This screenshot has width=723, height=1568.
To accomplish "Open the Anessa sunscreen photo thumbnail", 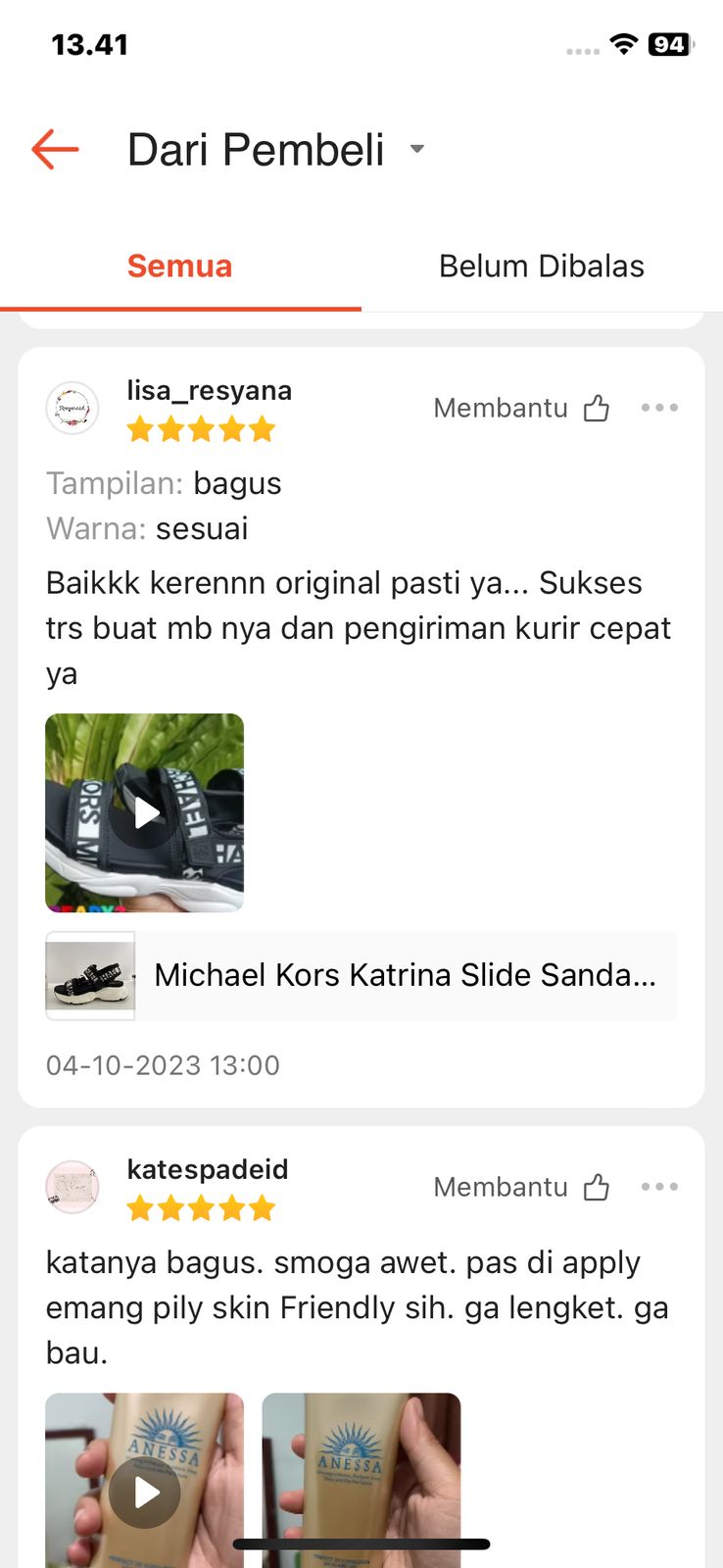I will click(361, 1480).
